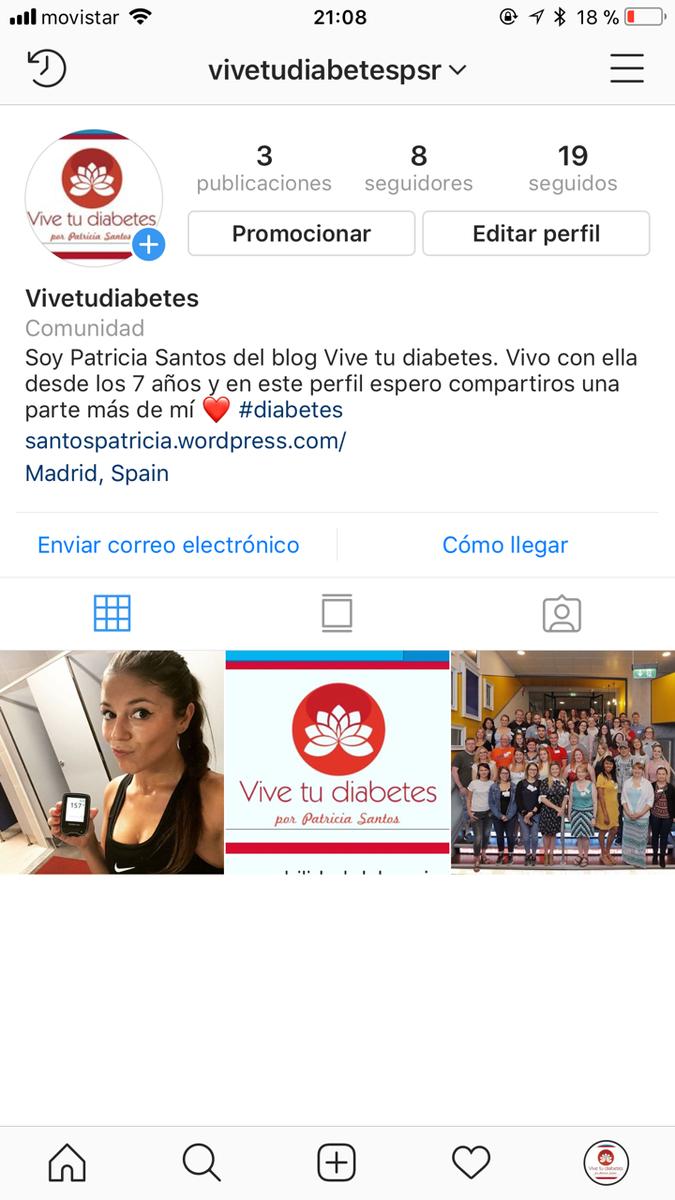Go to the home feed
675x1200 pixels.
point(67,1163)
